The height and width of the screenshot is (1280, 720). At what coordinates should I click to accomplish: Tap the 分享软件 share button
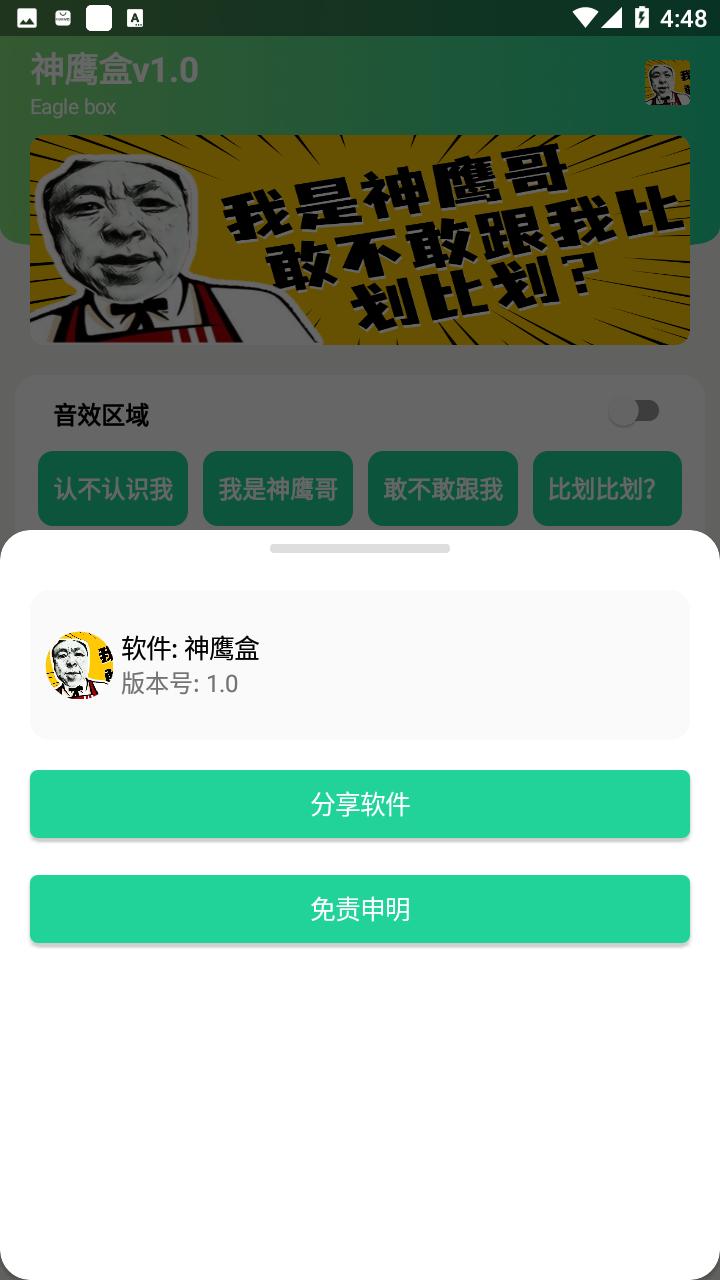360,804
